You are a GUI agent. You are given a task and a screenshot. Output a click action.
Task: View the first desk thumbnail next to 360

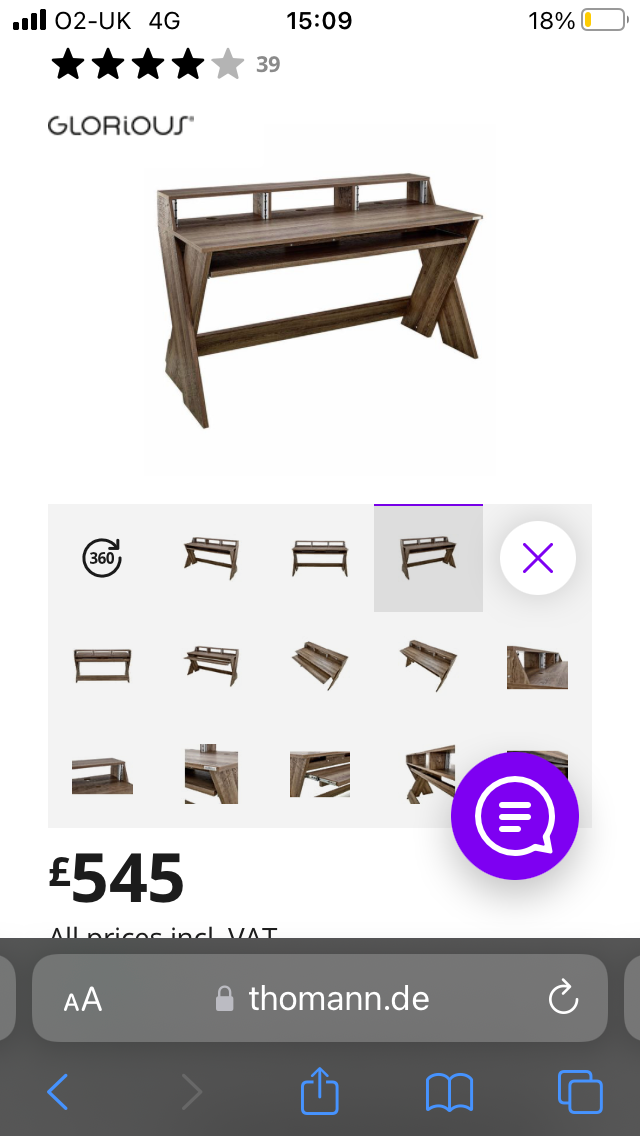coord(211,558)
